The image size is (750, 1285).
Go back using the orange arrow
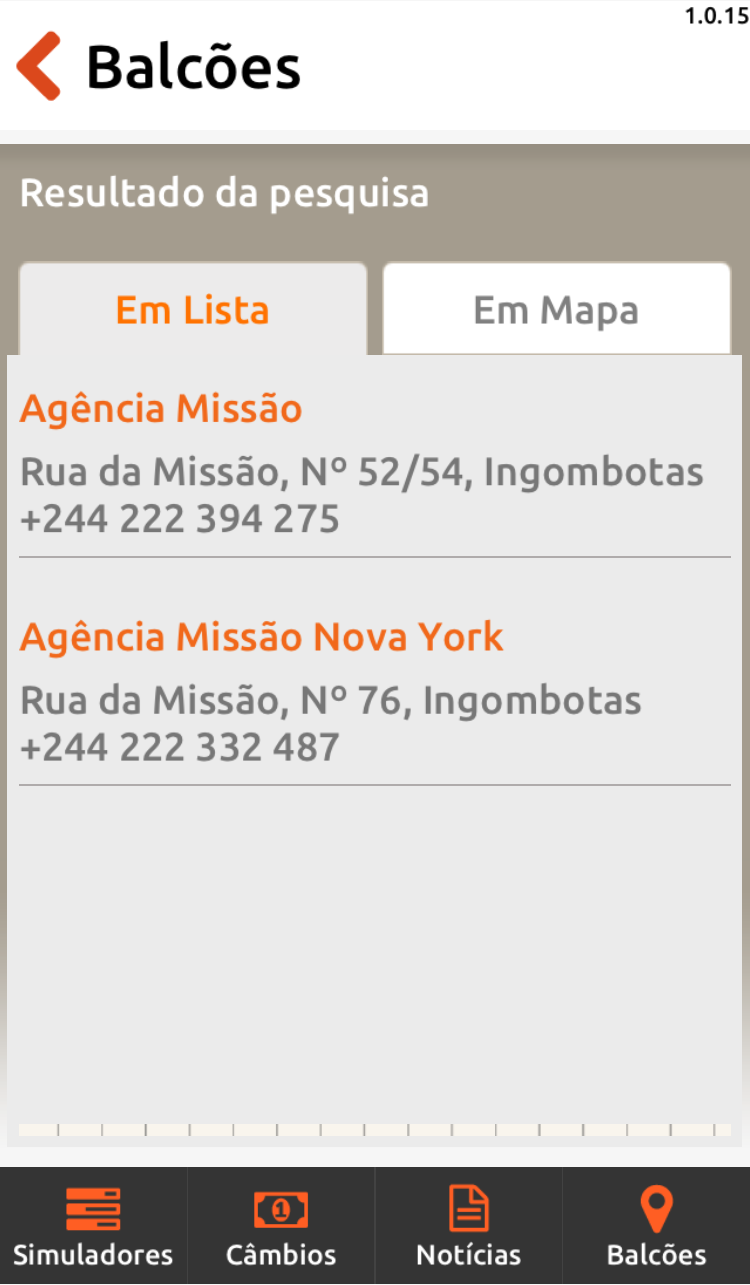click(39, 66)
